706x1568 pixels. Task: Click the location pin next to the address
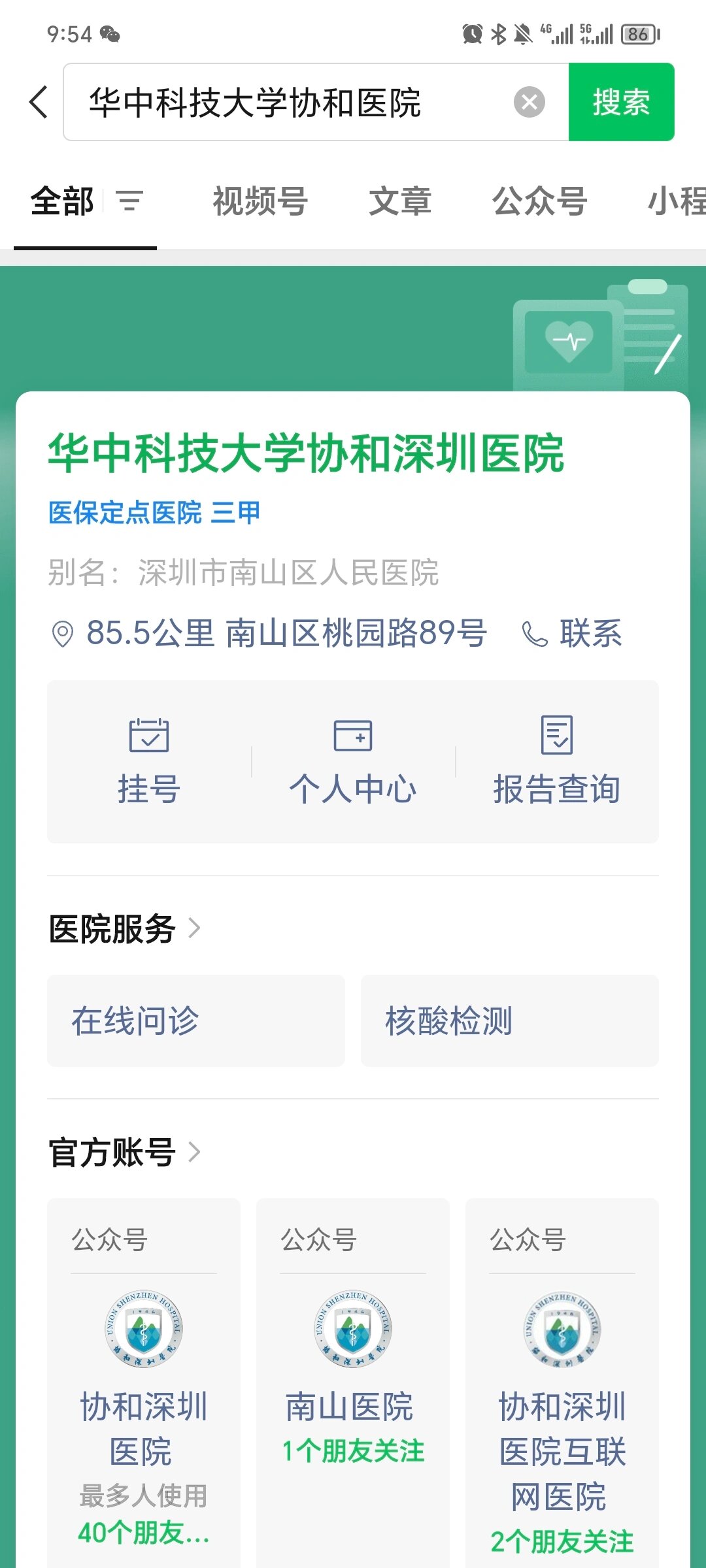[63, 632]
